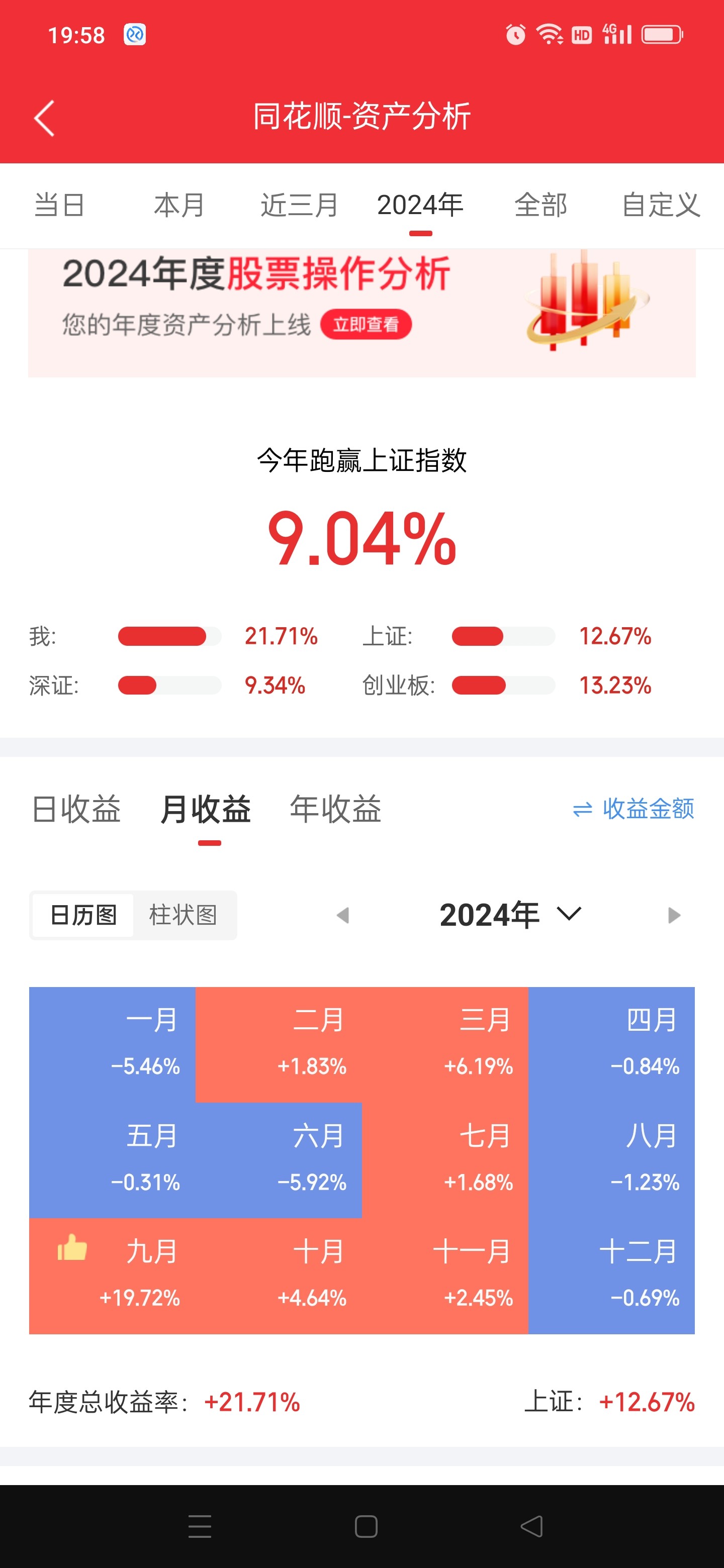
Task: Open the 九月 +19.72% month cell
Action: [x=113, y=1276]
